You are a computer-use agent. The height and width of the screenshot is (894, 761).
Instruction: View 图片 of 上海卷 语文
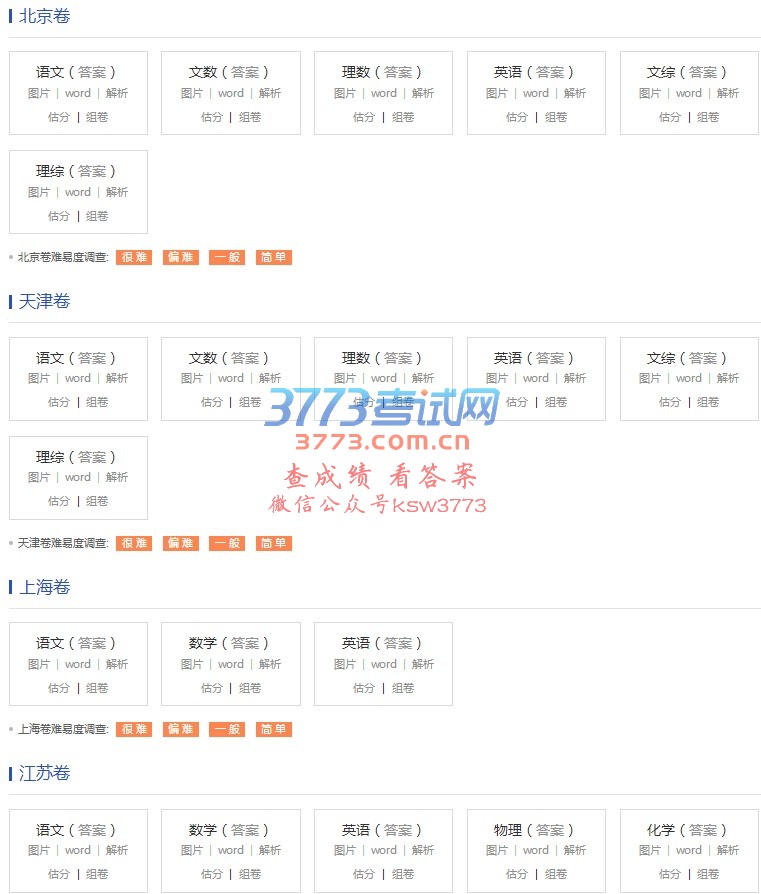(39, 664)
